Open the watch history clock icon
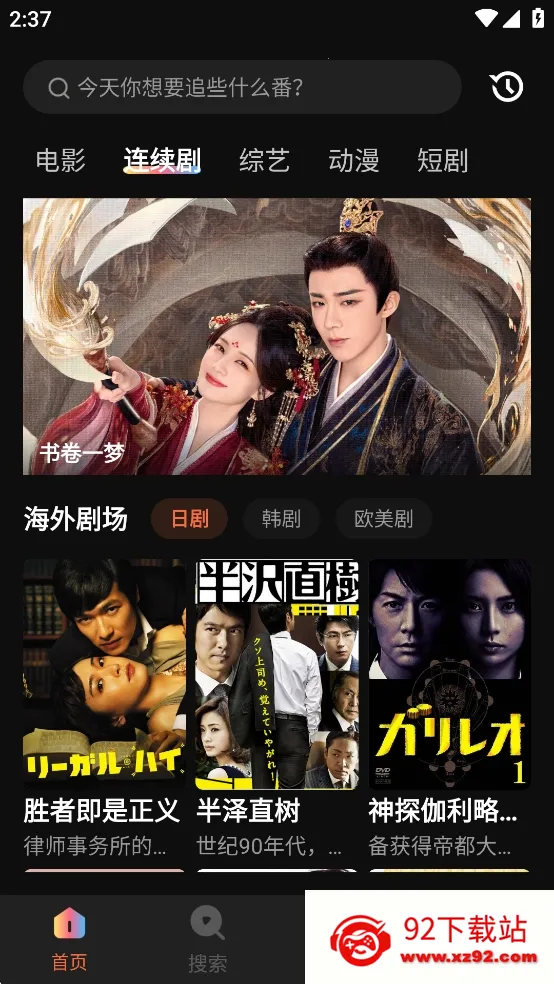Viewport: 554px width, 984px height. coord(506,87)
